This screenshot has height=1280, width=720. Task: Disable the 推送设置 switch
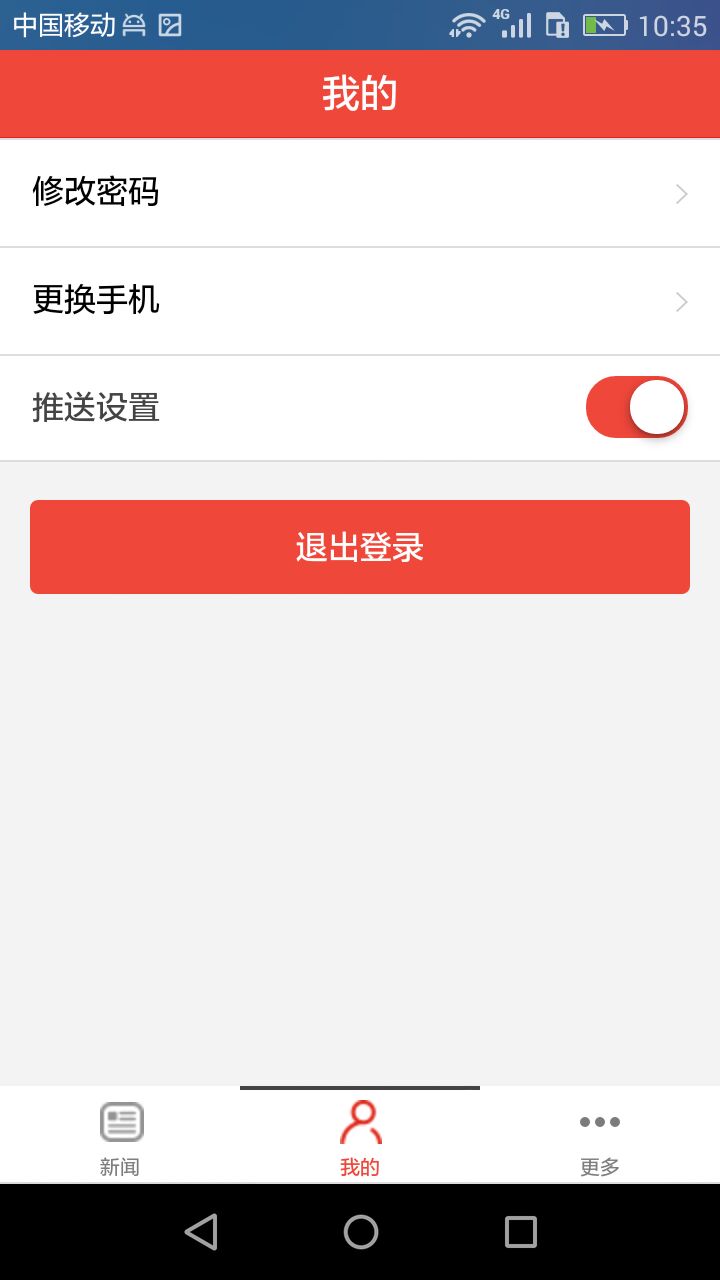pyautogui.click(x=636, y=408)
